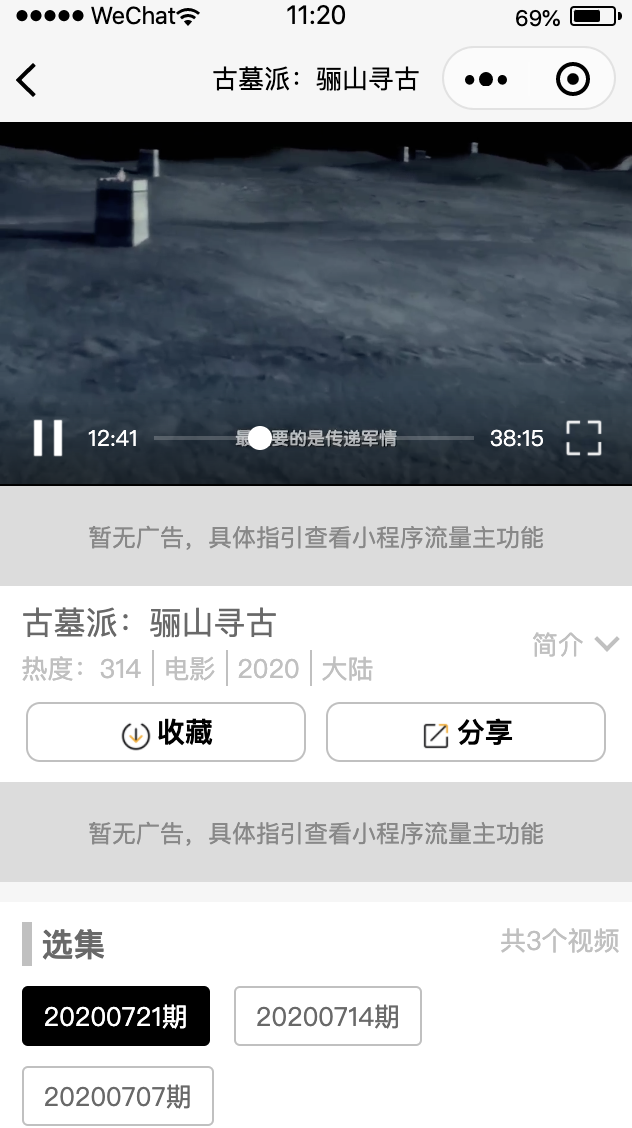
Task: Close the mini program with the circle icon
Action: [572, 80]
